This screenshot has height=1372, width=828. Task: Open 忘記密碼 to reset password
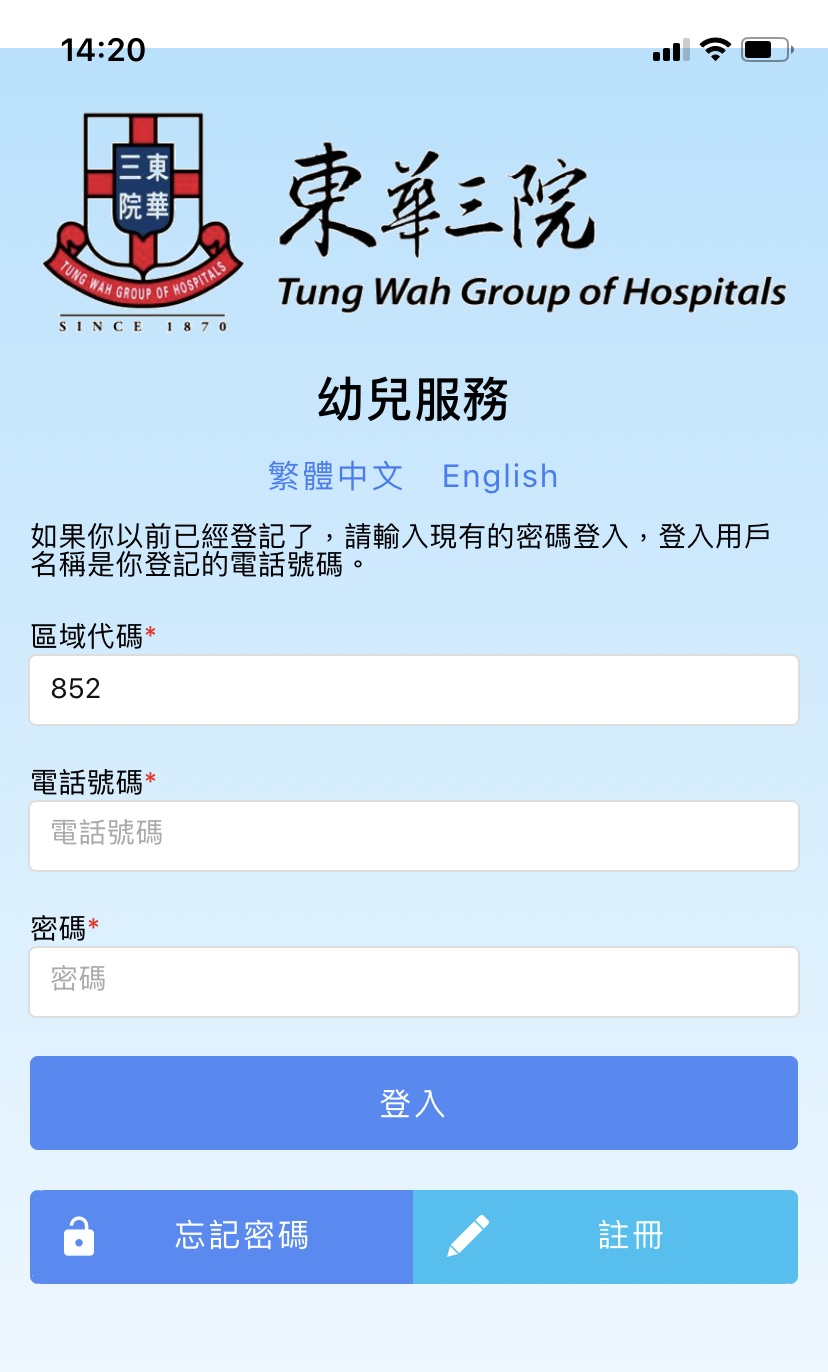coord(222,1237)
